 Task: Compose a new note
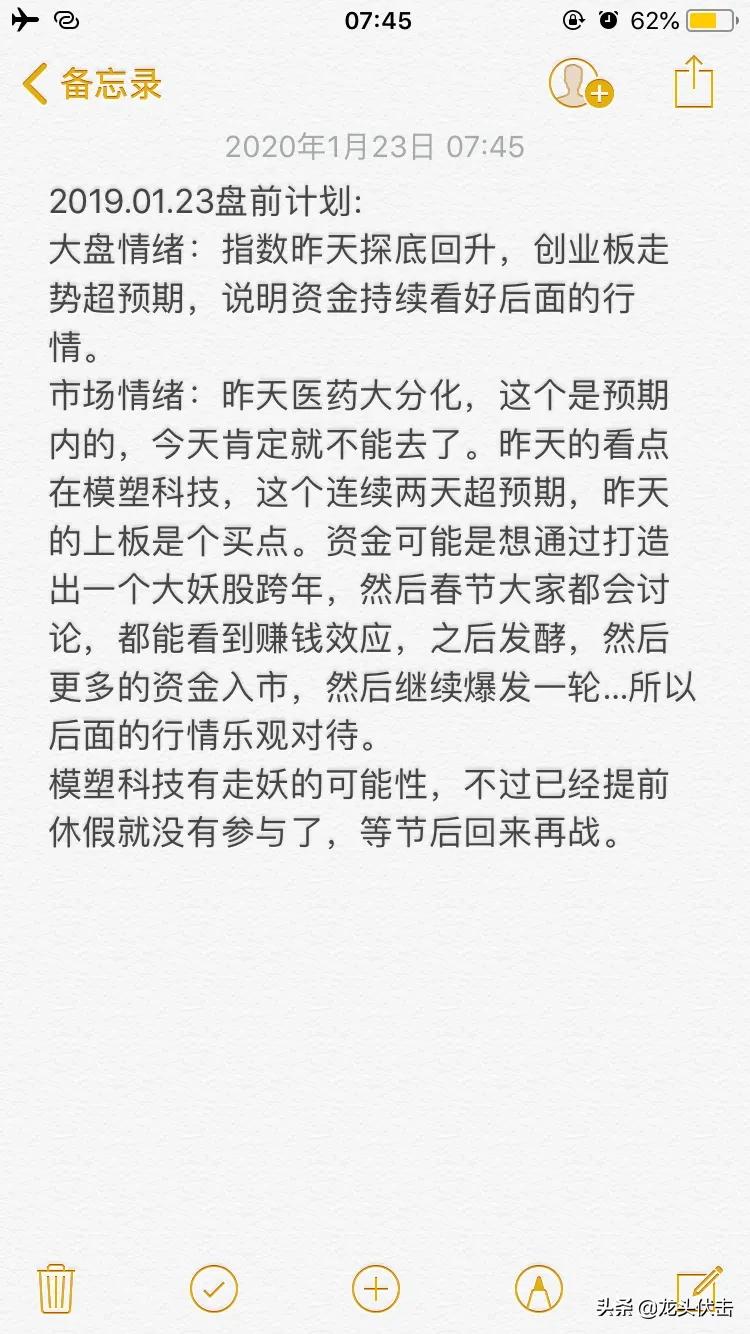pos(698,1285)
